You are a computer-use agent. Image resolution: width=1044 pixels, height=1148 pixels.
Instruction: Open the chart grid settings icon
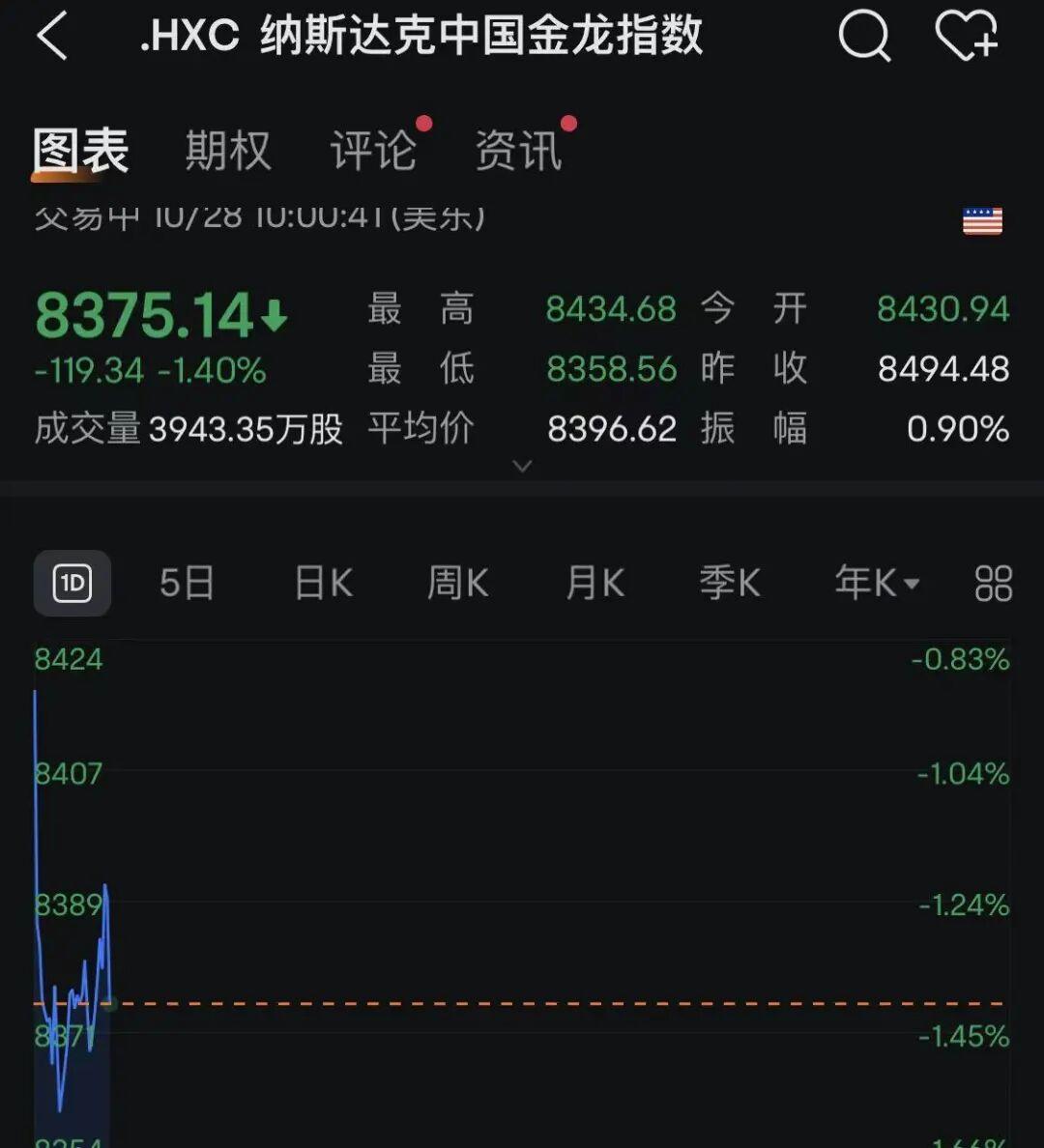point(993,584)
